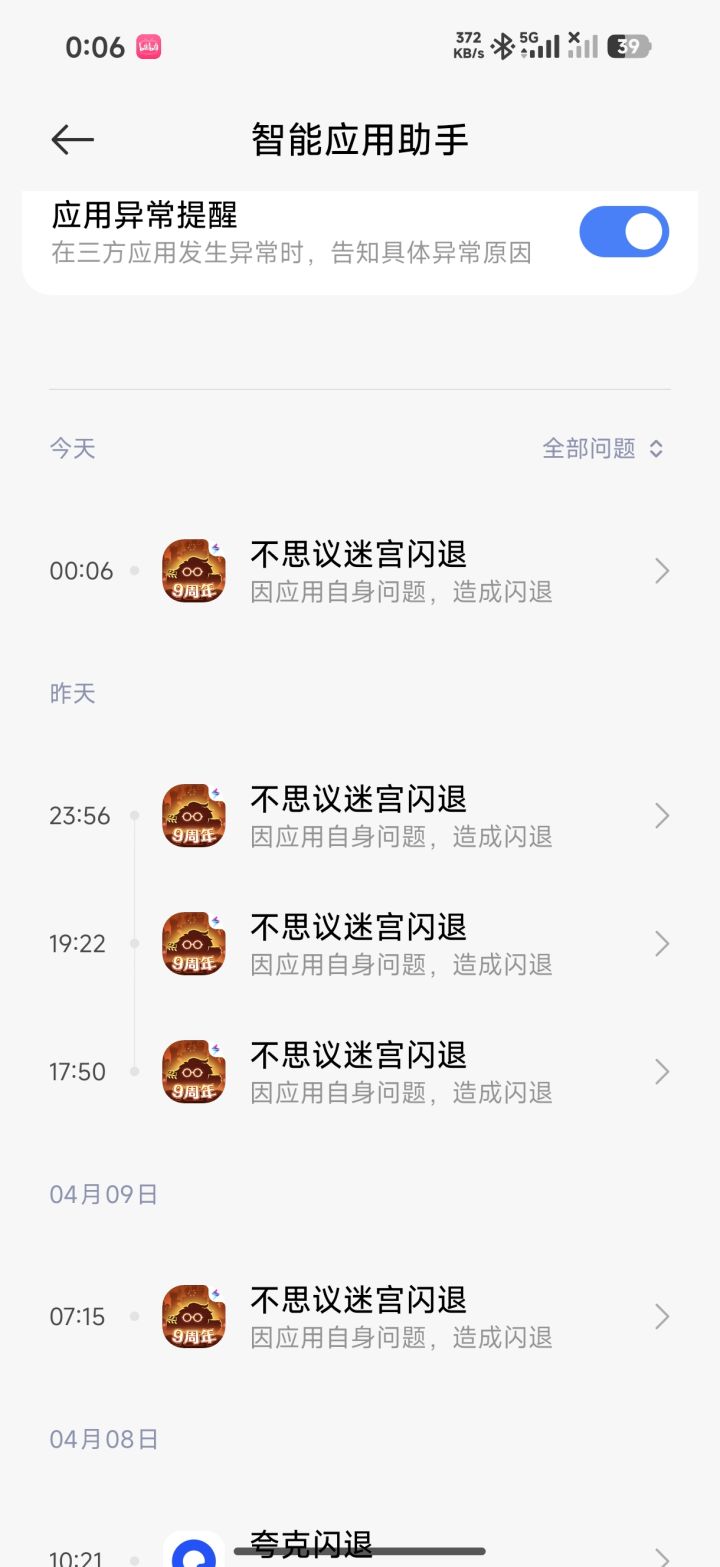Viewport: 720px width, 1567px height.
Task: Expand the 00:06 crash entry chevron
Action: point(661,570)
